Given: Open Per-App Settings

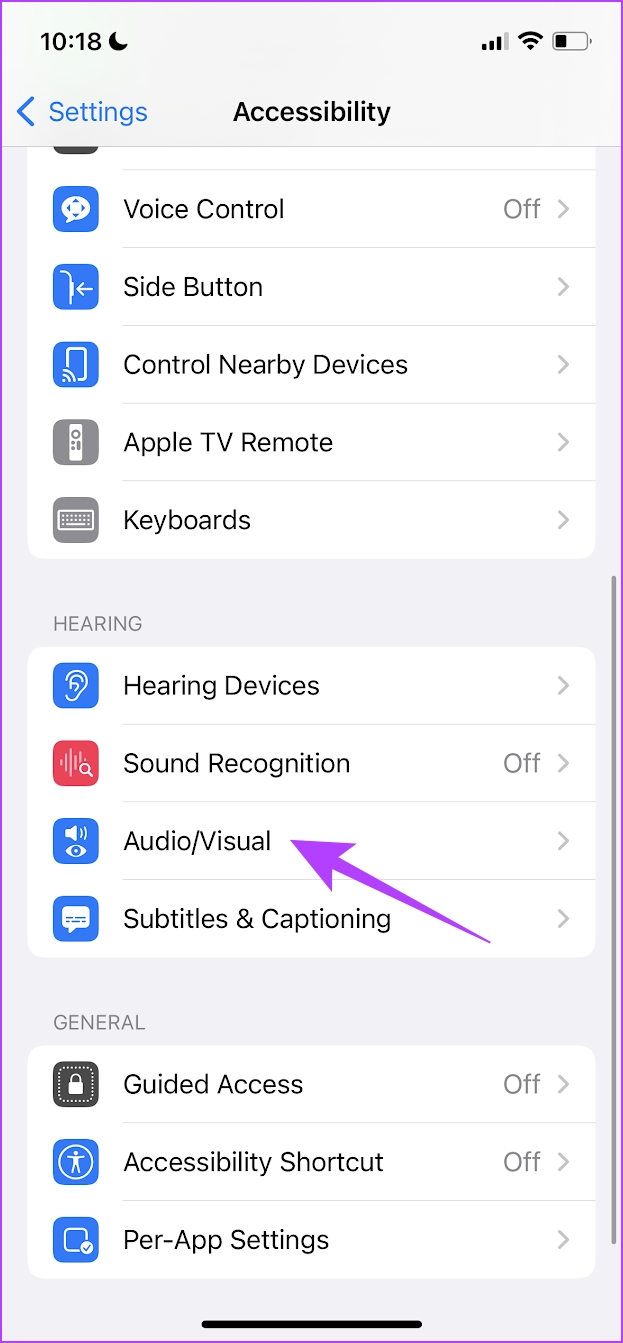Looking at the screenshot, I should click(311, 1240).
